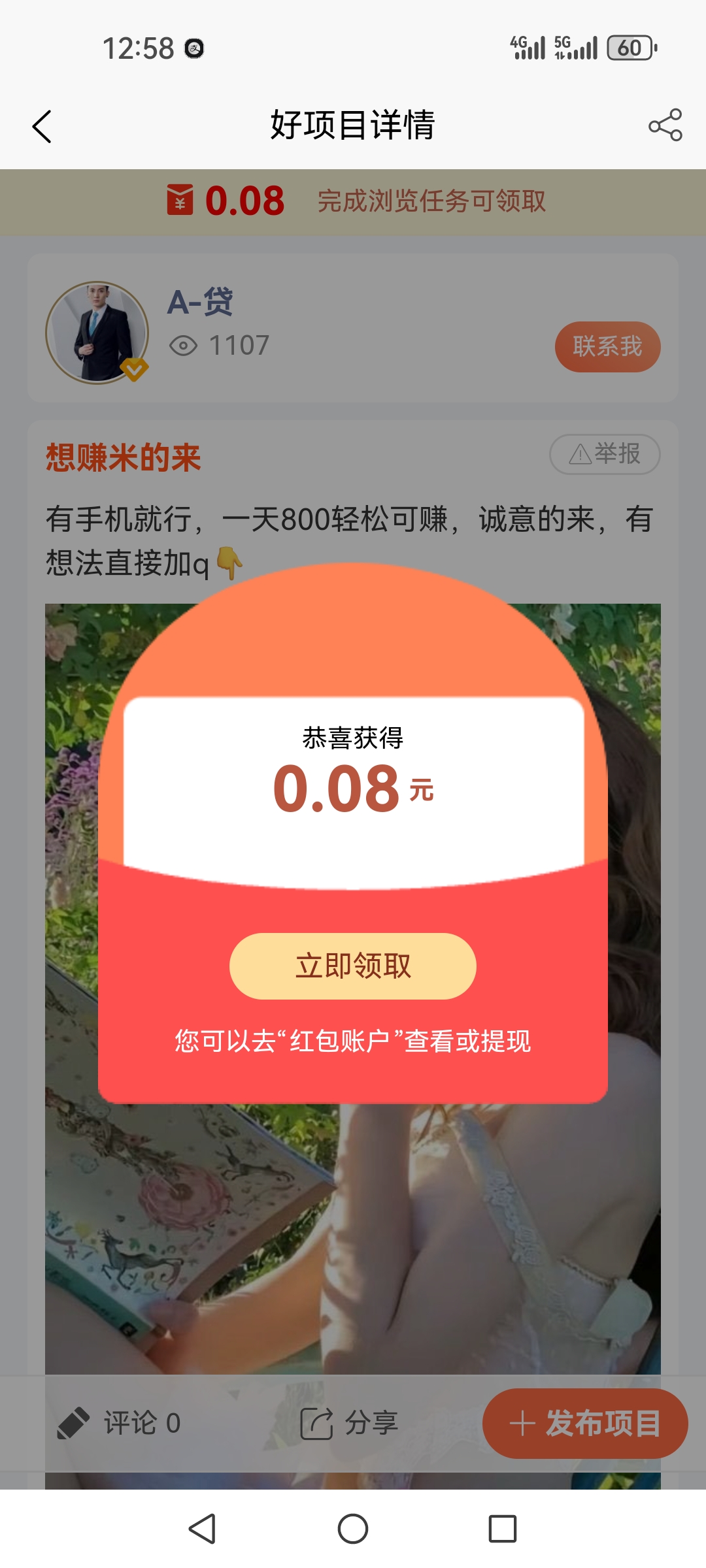This screenshot has height=1568, width=706.
Task: Tap 发布项目 to publish a project
Action: 585,1423
